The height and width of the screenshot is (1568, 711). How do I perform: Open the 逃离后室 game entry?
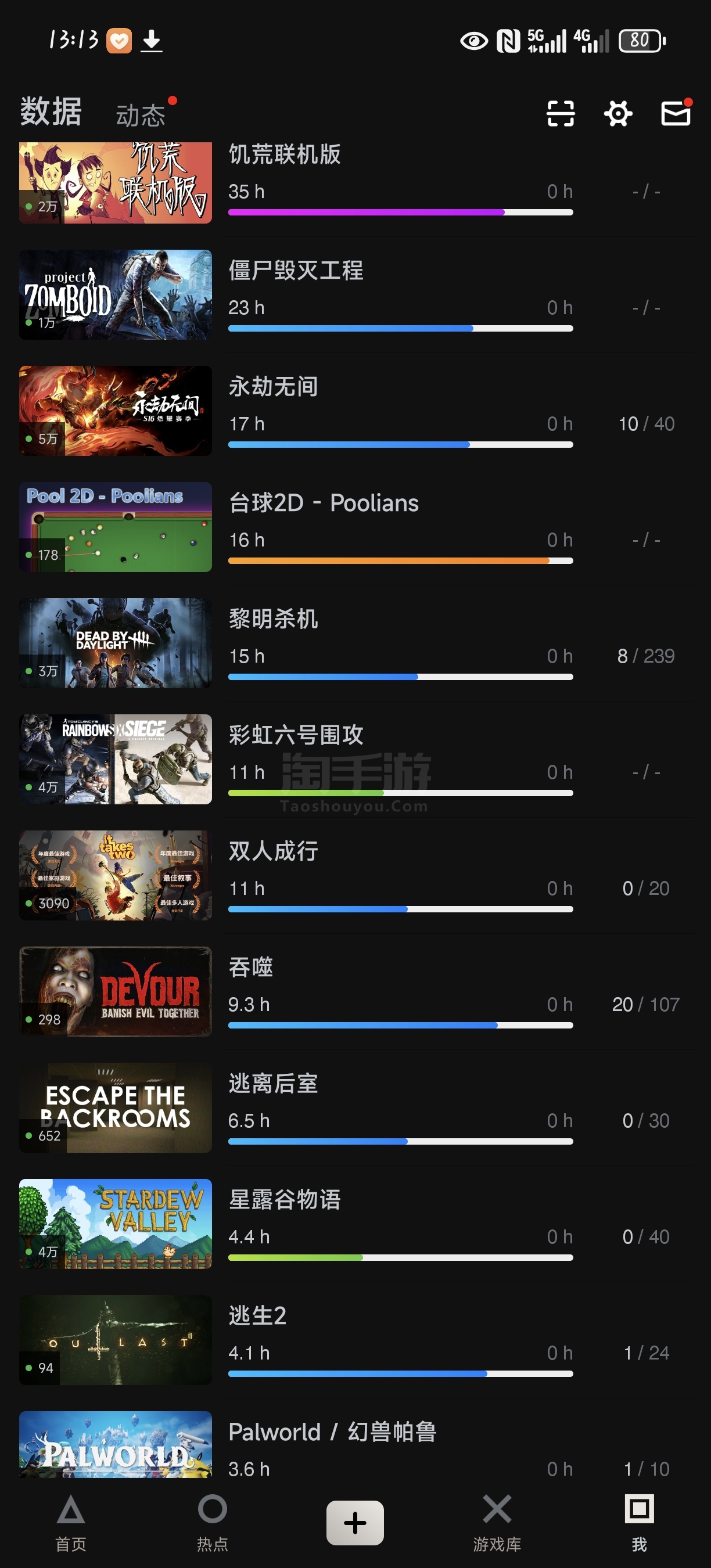[357, 1109]
